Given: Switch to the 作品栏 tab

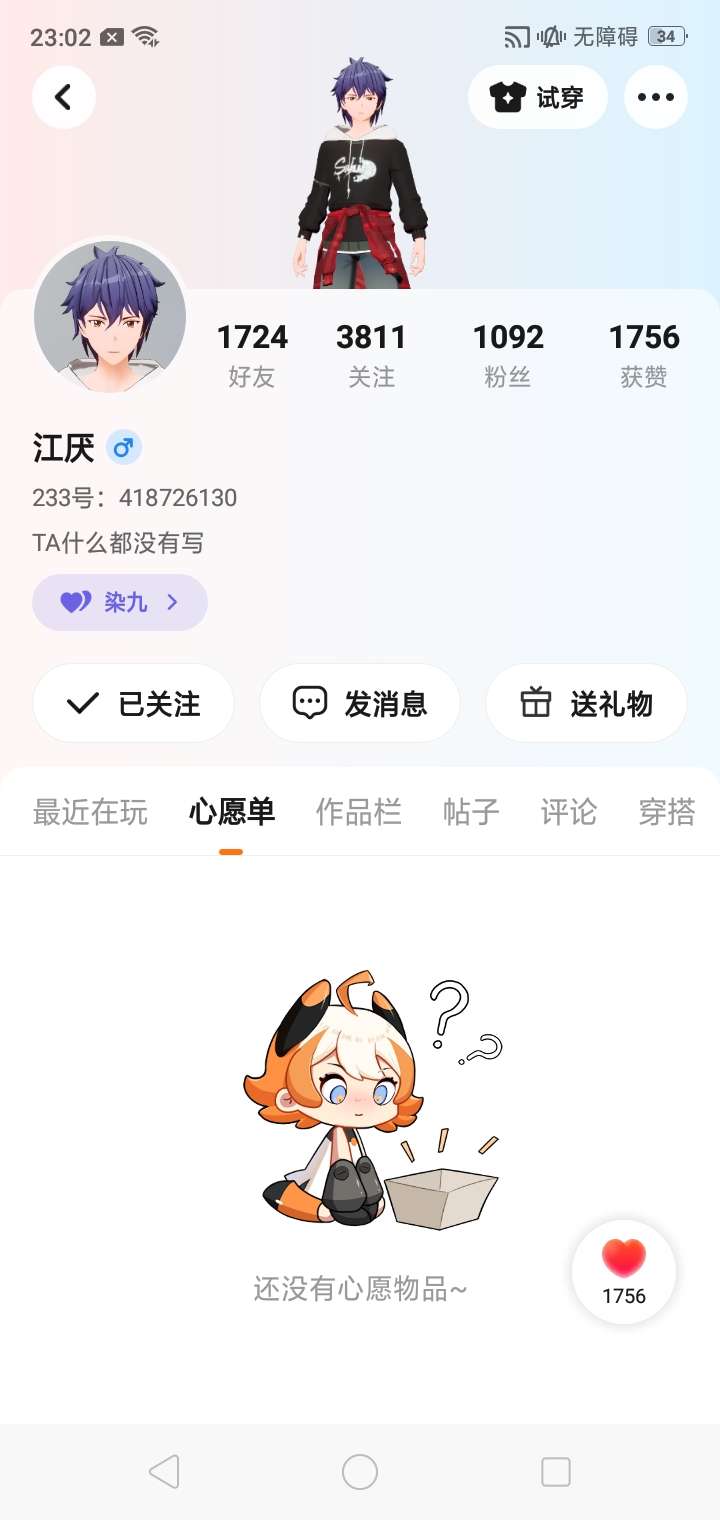Looking at the screenshot, I should [x=358, y=811].
